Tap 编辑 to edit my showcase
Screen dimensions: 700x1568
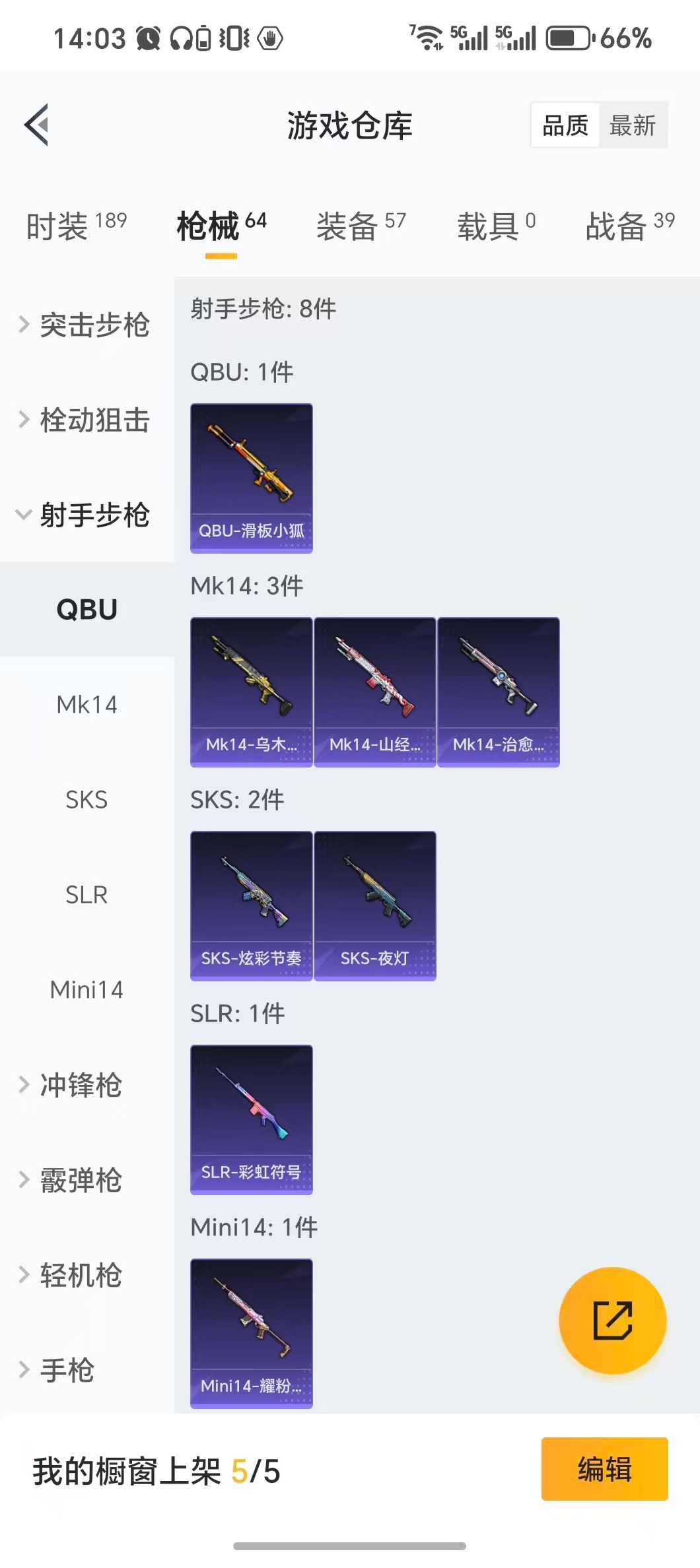pos(604,1469)
